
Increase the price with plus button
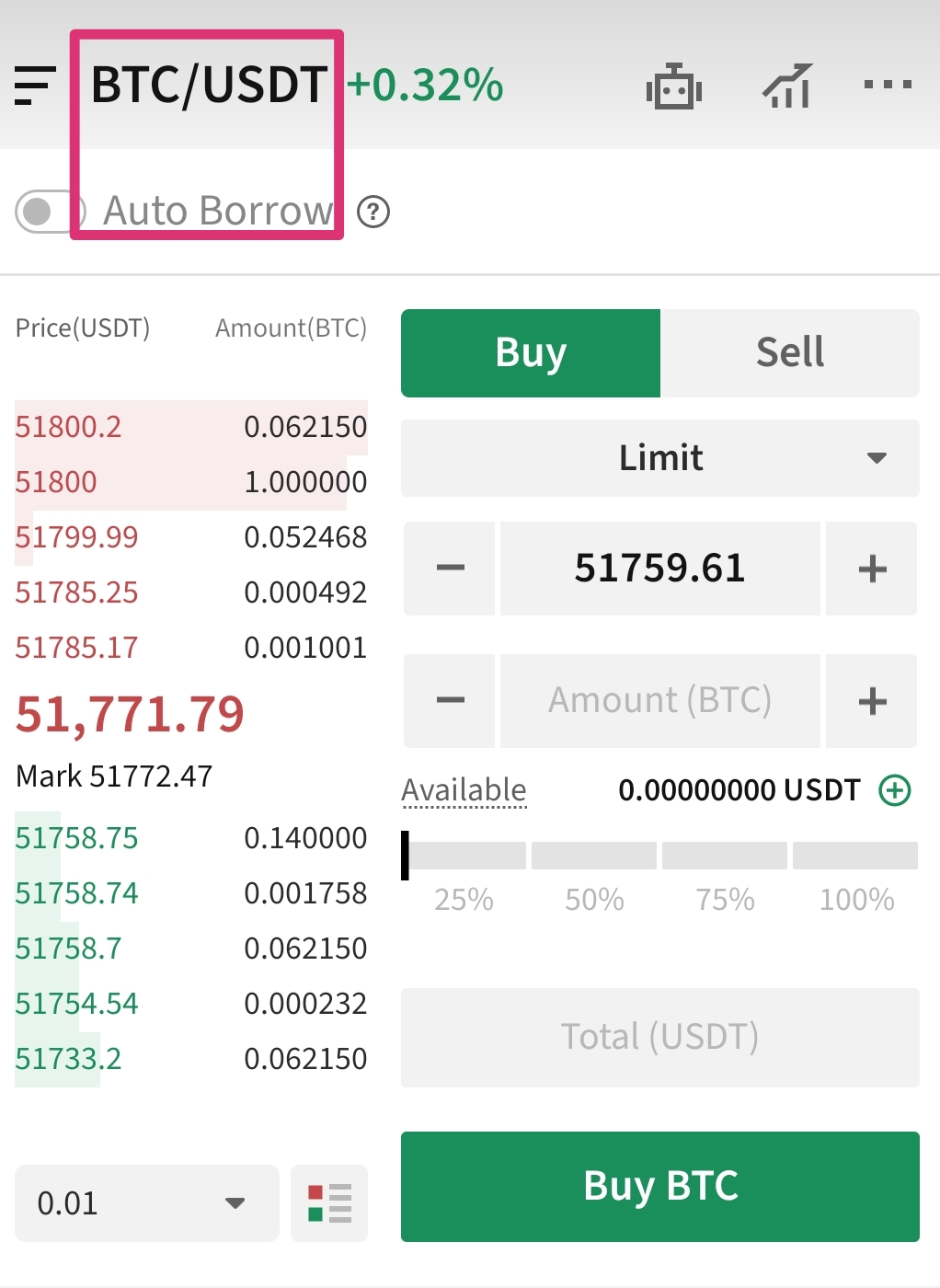tap(872, 569)
